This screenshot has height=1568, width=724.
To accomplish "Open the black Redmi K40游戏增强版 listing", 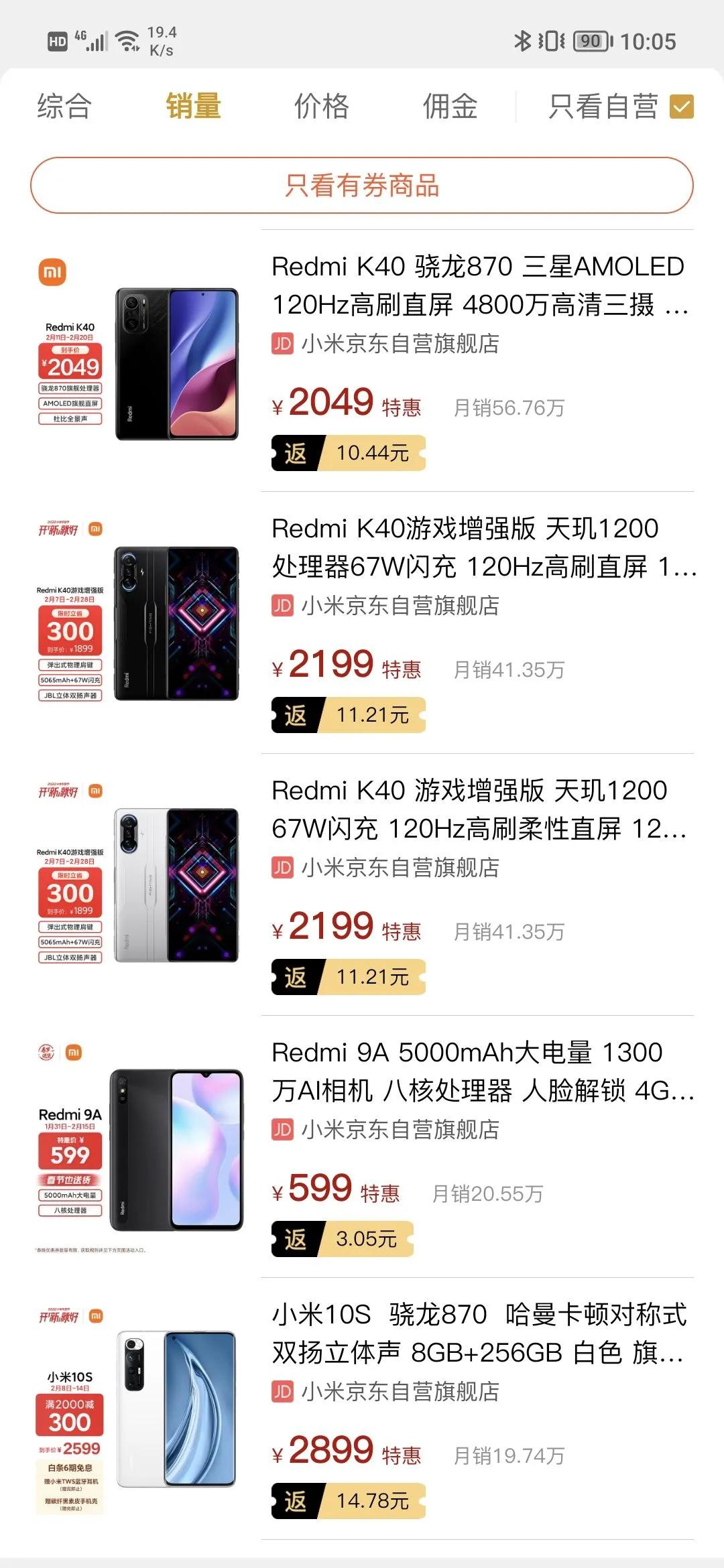I will coord(362,623).
